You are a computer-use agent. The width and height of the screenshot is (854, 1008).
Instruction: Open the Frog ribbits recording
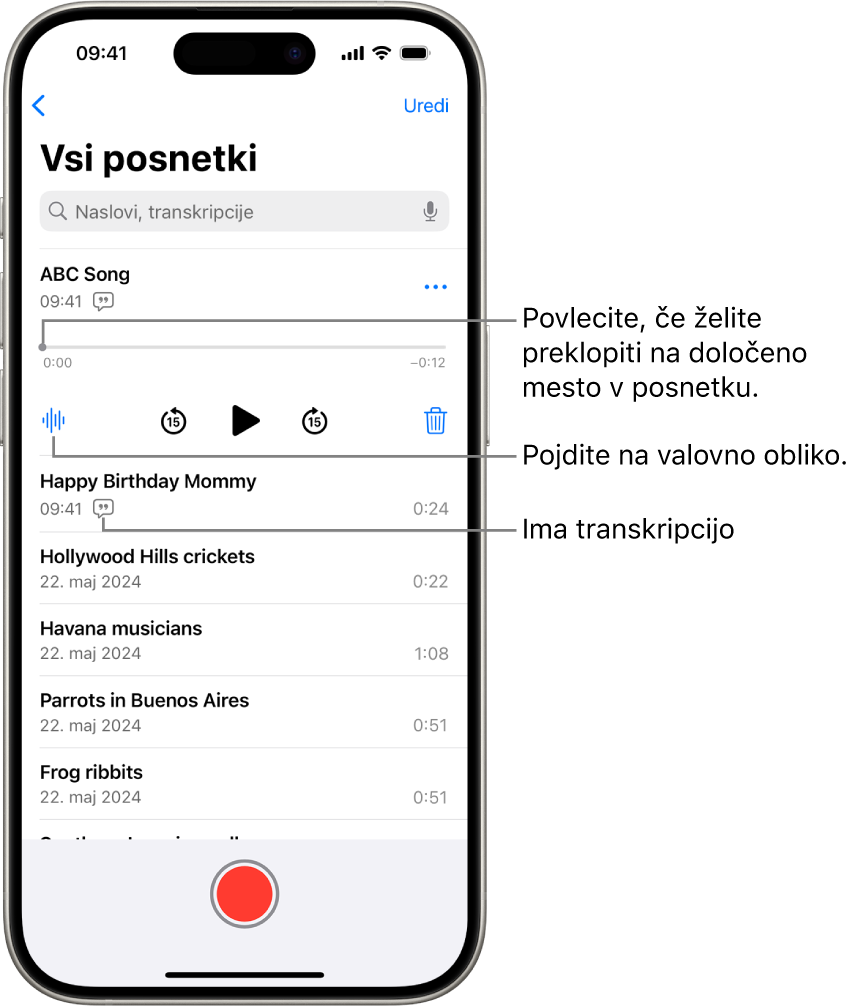[x=200, y=784]
